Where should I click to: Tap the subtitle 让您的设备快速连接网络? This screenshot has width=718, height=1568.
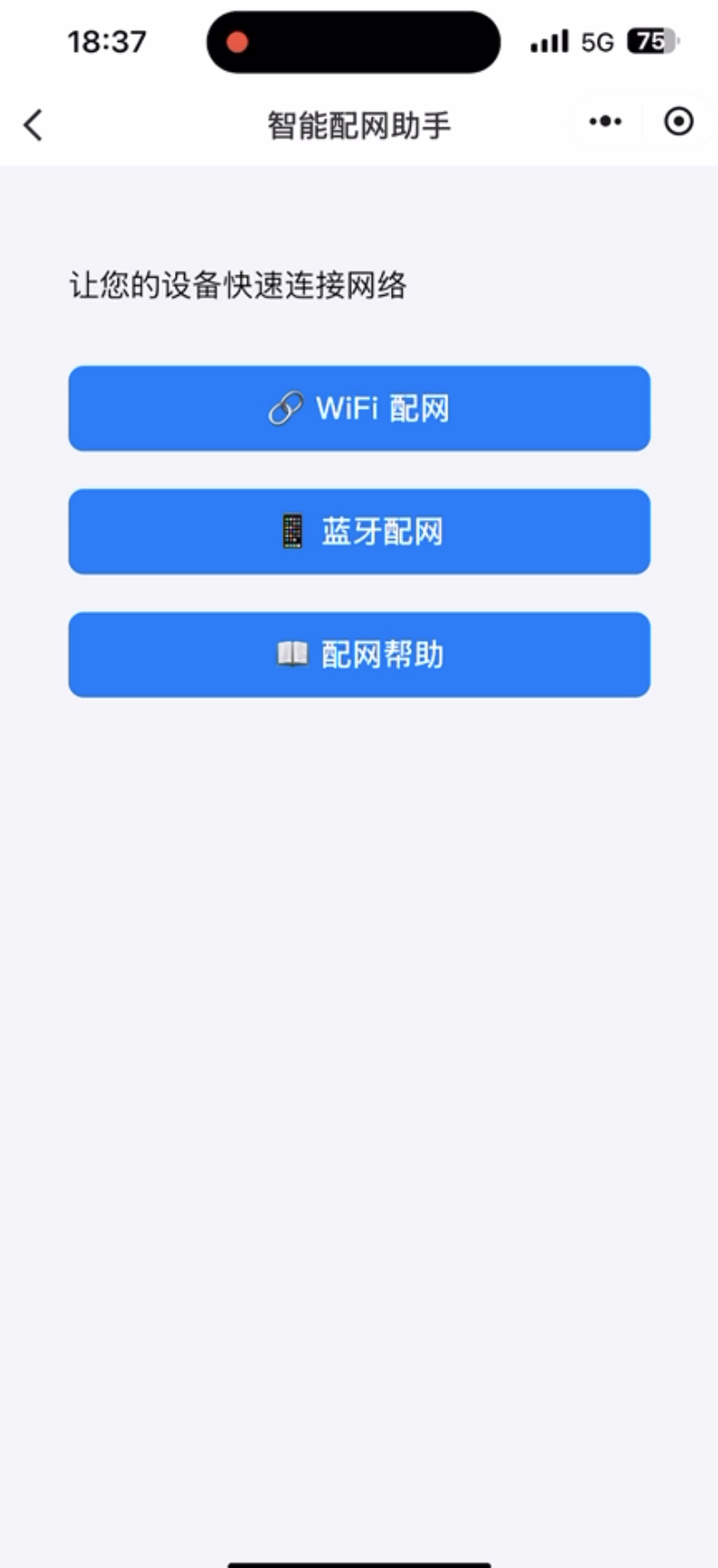pyautogui.click(x=239, y=285)
